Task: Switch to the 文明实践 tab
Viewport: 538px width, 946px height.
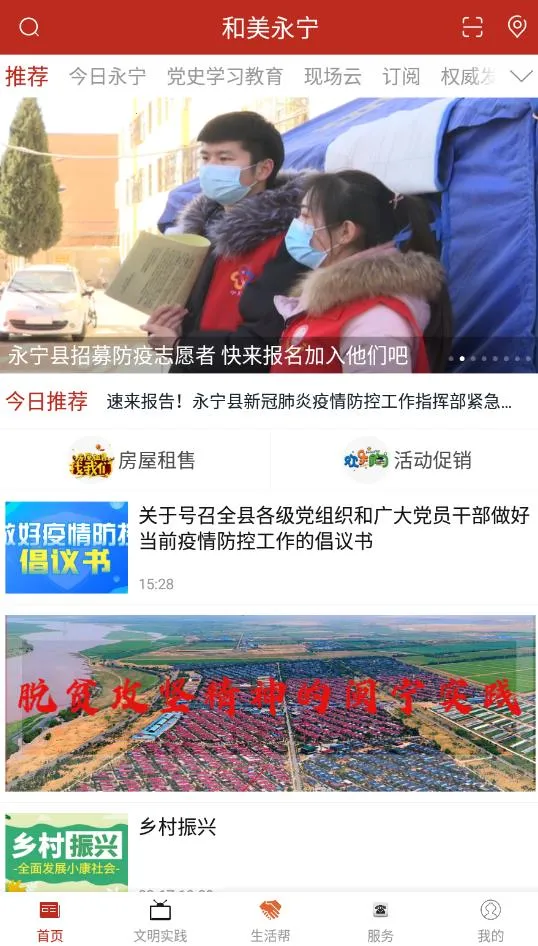Action: [160, 921]
